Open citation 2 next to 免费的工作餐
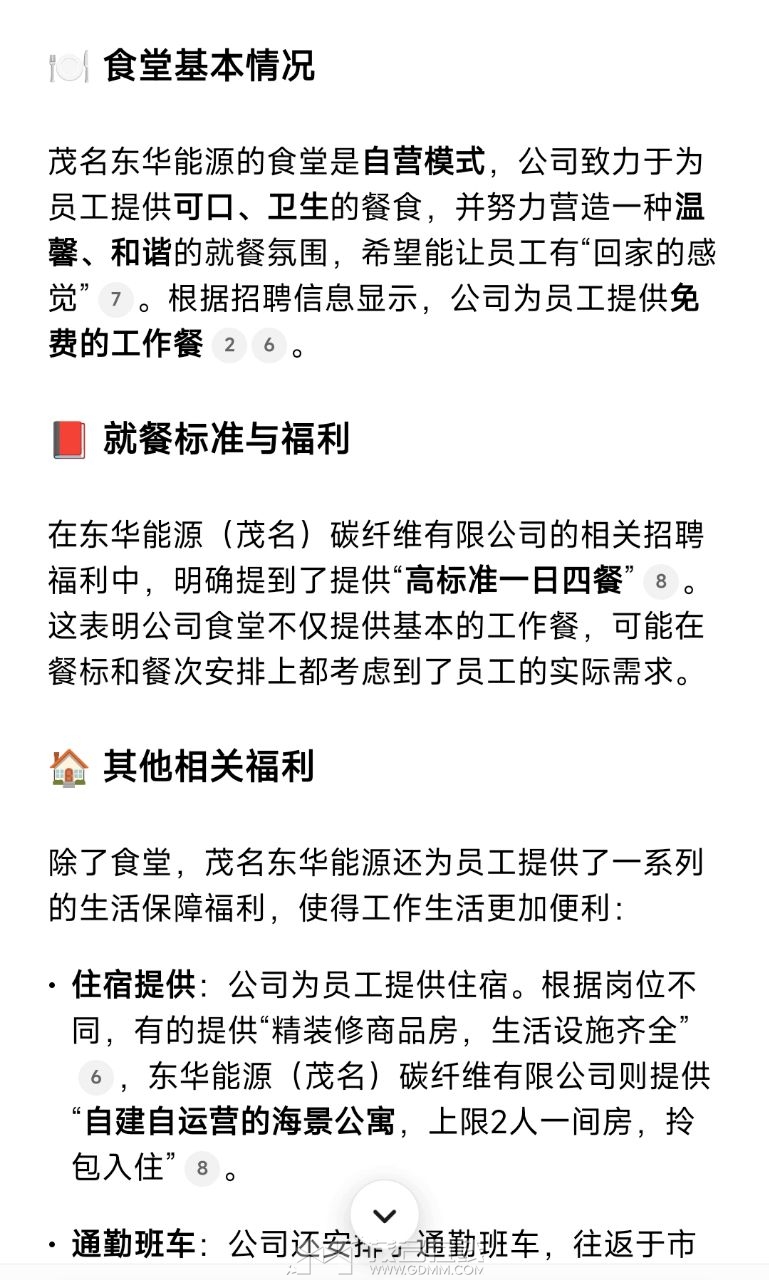The image size is (769, 1280). [x=229, y=346]
